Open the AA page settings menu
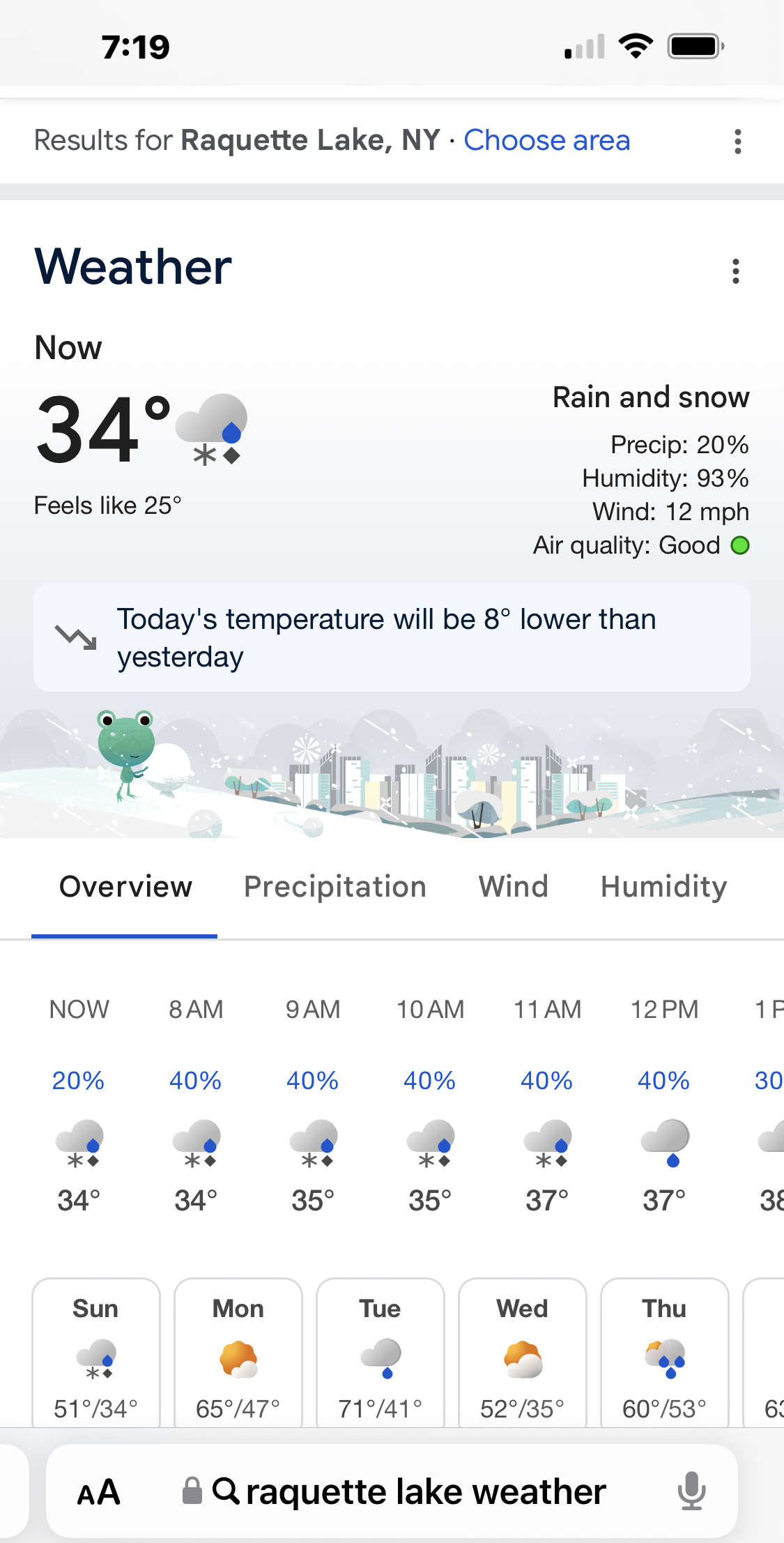The width and height of the screenshot is (784, 1543). (x=98, y=1492)
